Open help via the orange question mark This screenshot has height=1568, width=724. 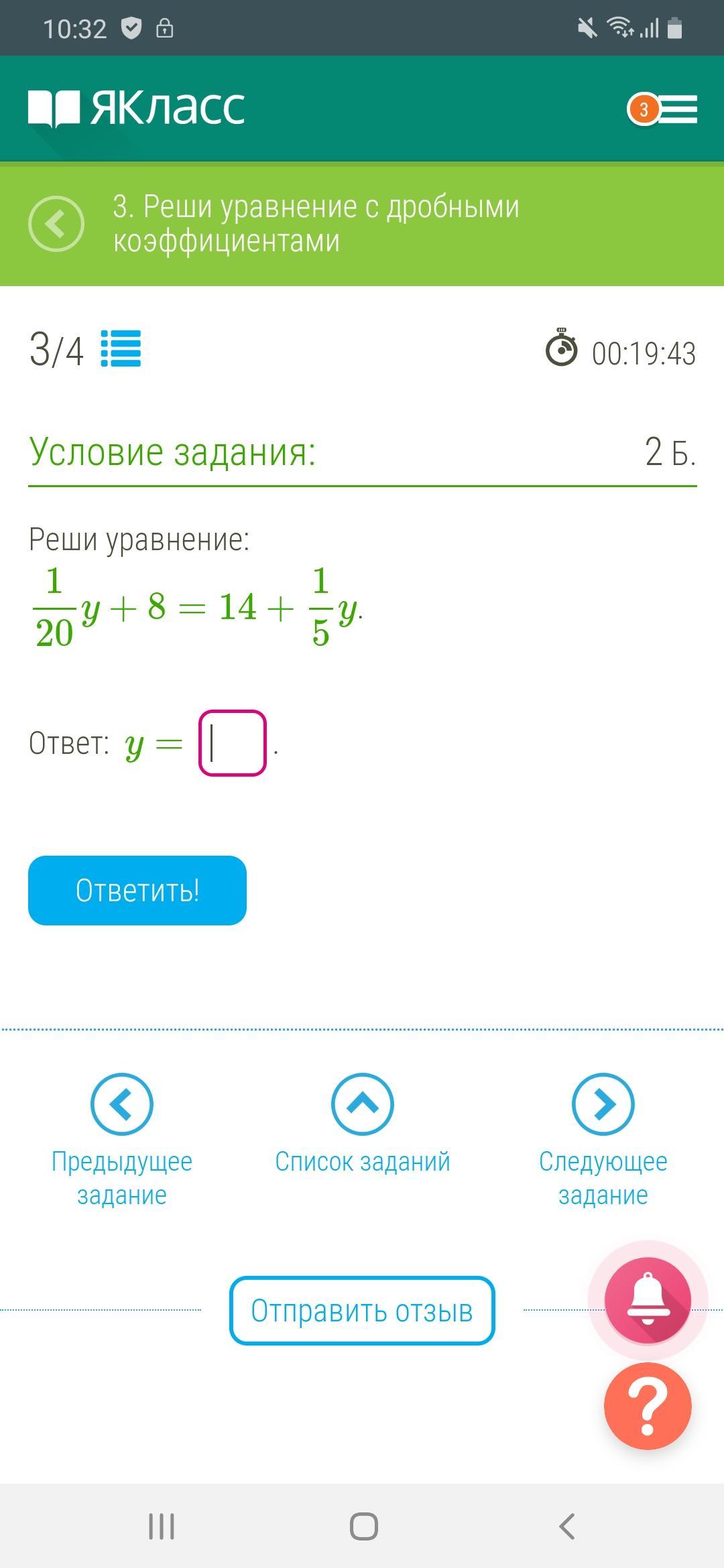(x=648, y=1406)
